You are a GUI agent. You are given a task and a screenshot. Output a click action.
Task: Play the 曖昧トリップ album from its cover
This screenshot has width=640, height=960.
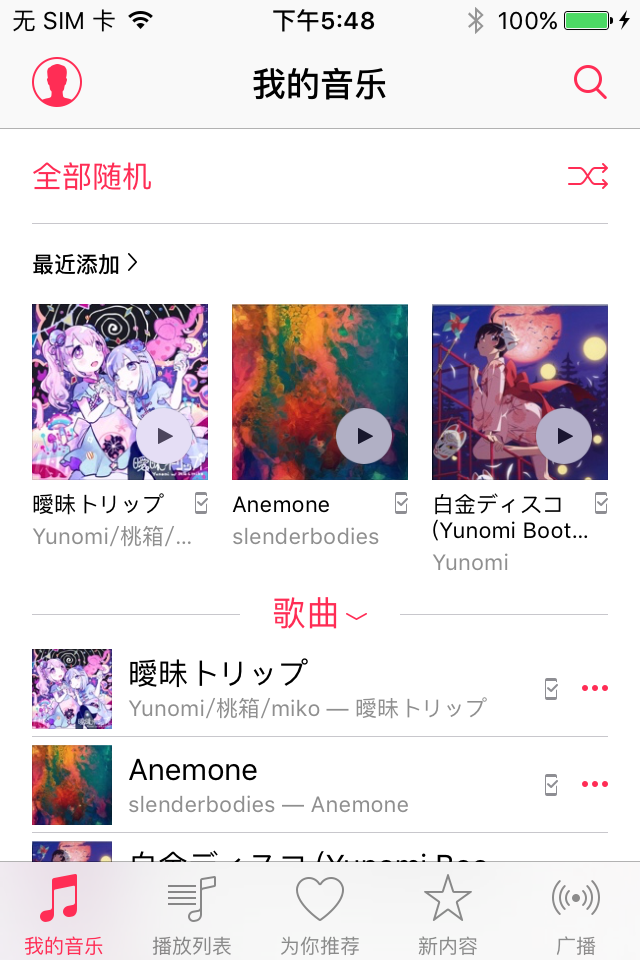[x=164, y=436]
